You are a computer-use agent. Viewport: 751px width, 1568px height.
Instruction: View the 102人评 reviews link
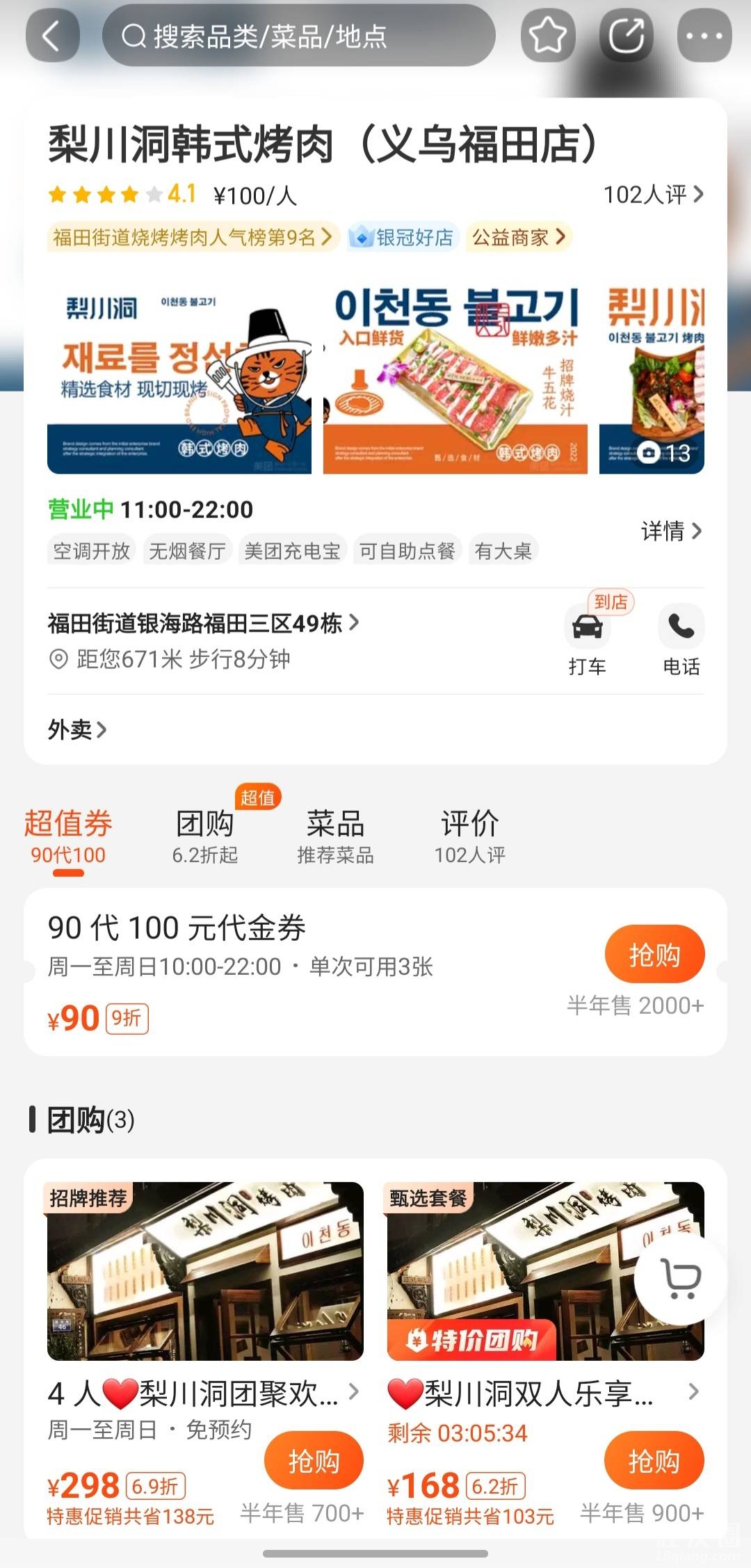pos(652,195)
